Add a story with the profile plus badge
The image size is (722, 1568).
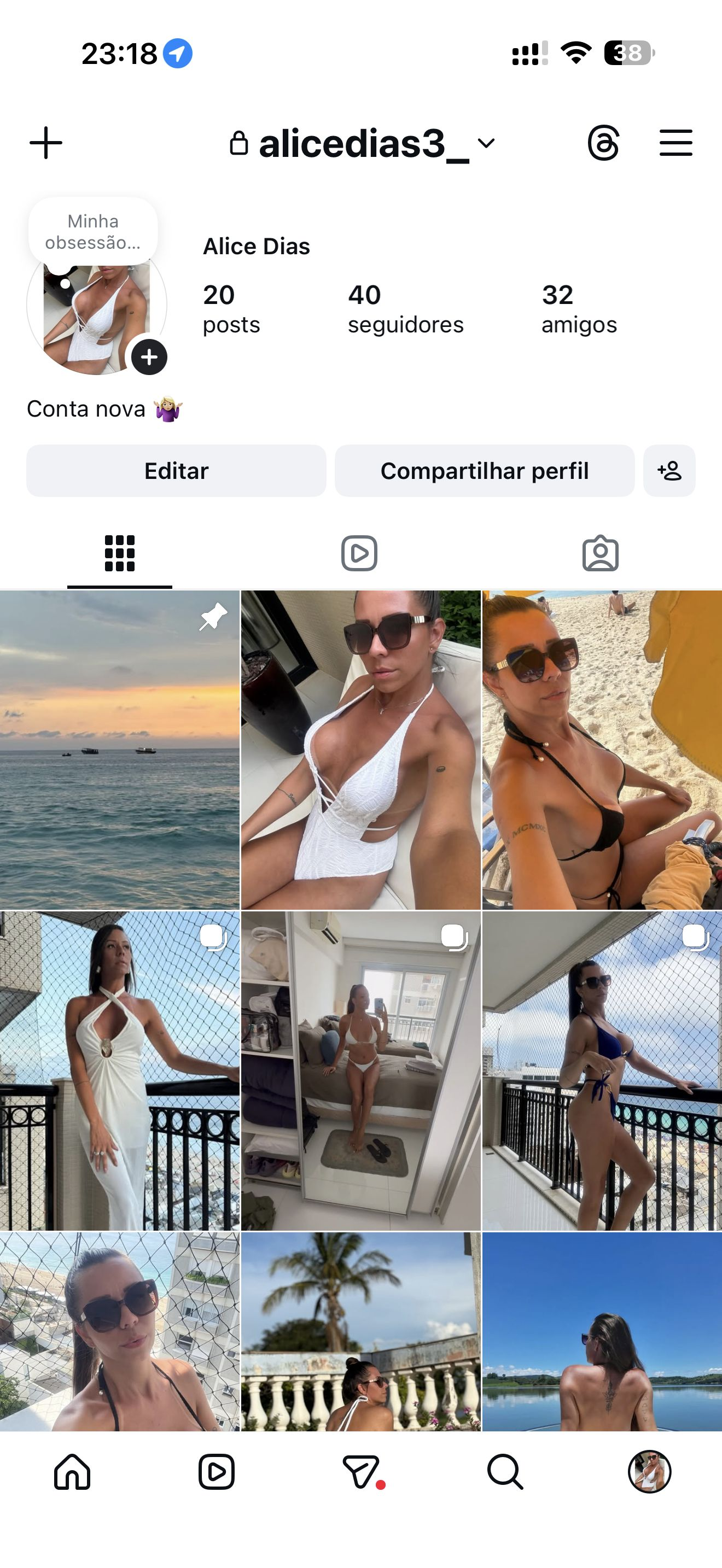(149, 356)
